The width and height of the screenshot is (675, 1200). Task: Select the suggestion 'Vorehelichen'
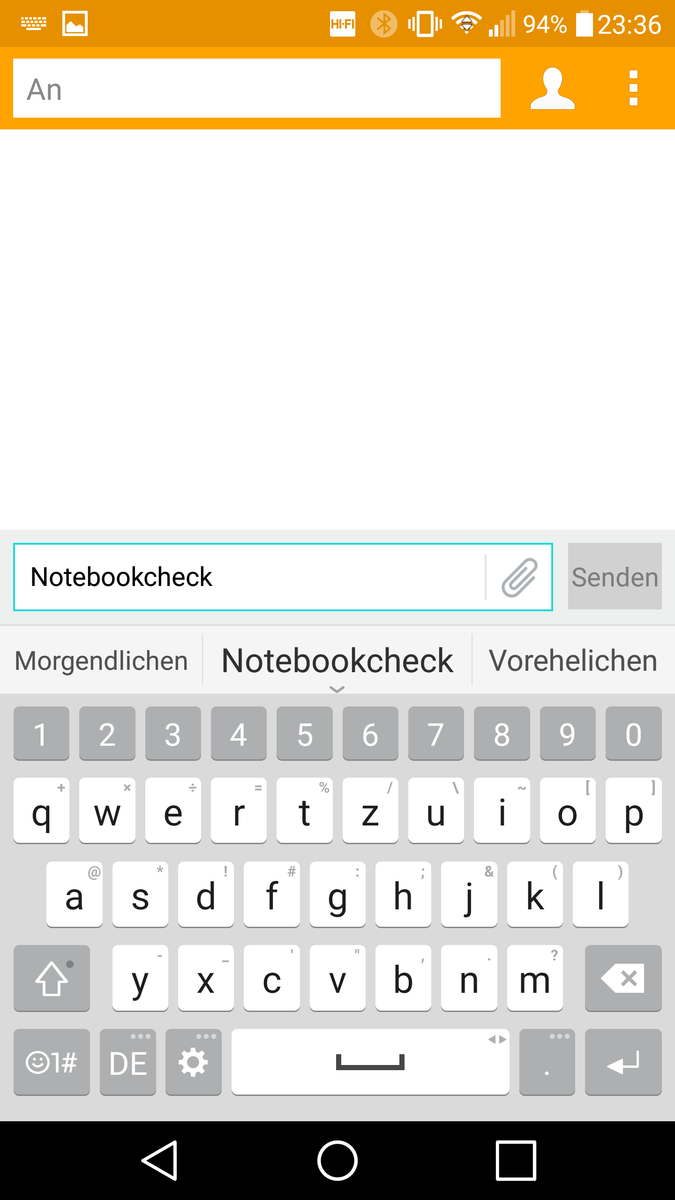tap(572, 661)
